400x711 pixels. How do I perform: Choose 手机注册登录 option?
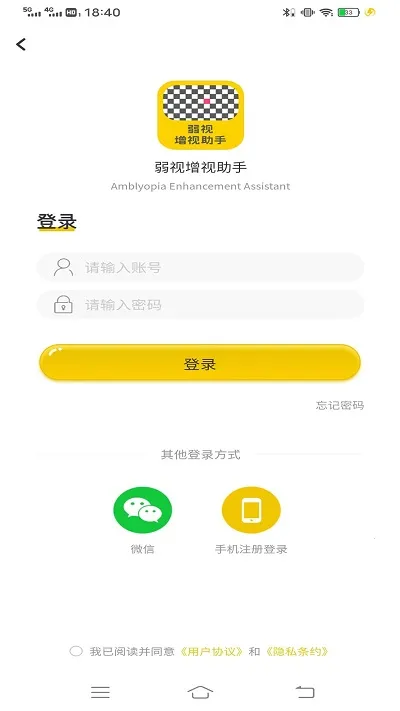[x=251, y=509]
